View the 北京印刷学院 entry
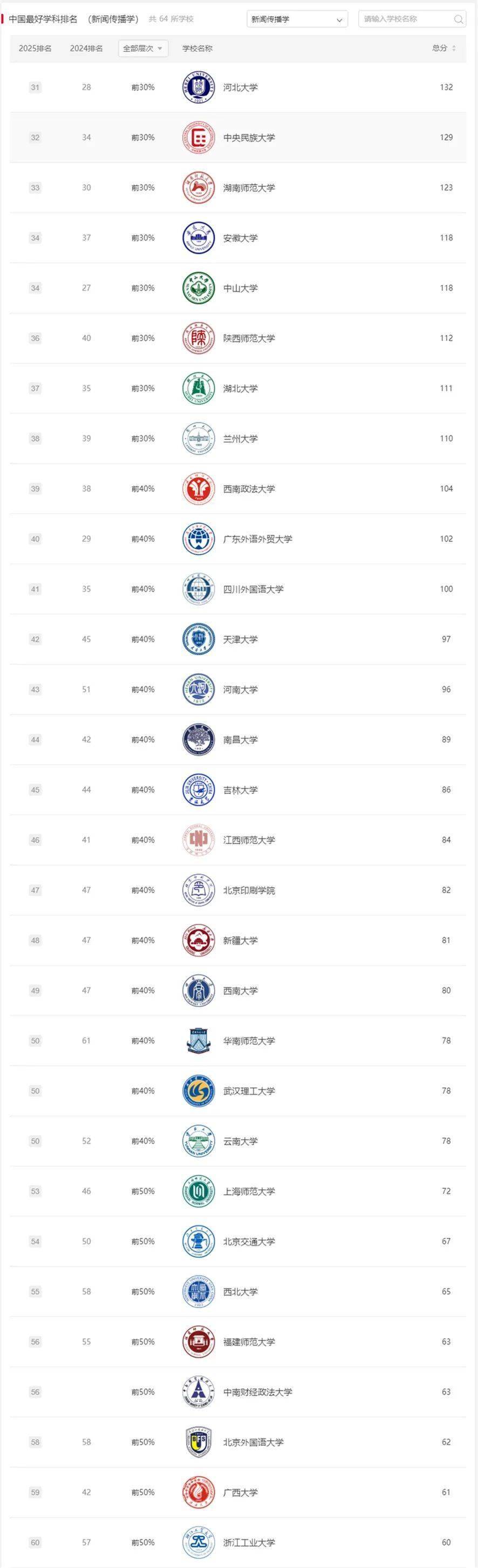The image size is (478, 1568). click(x=248, y=890)
